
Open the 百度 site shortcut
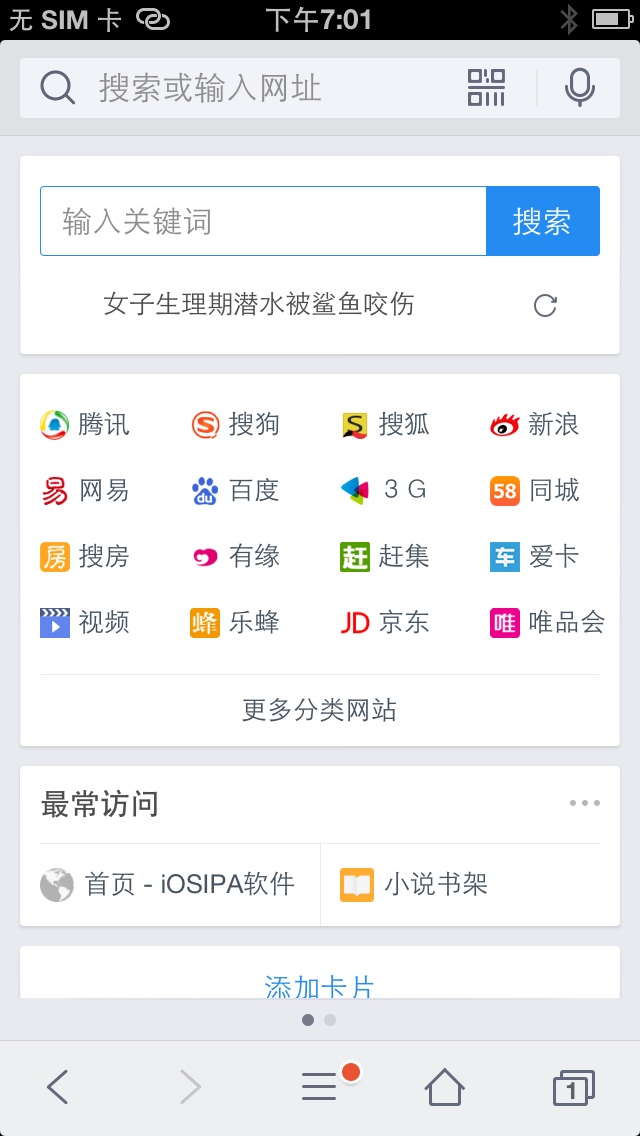coord(235,491)
